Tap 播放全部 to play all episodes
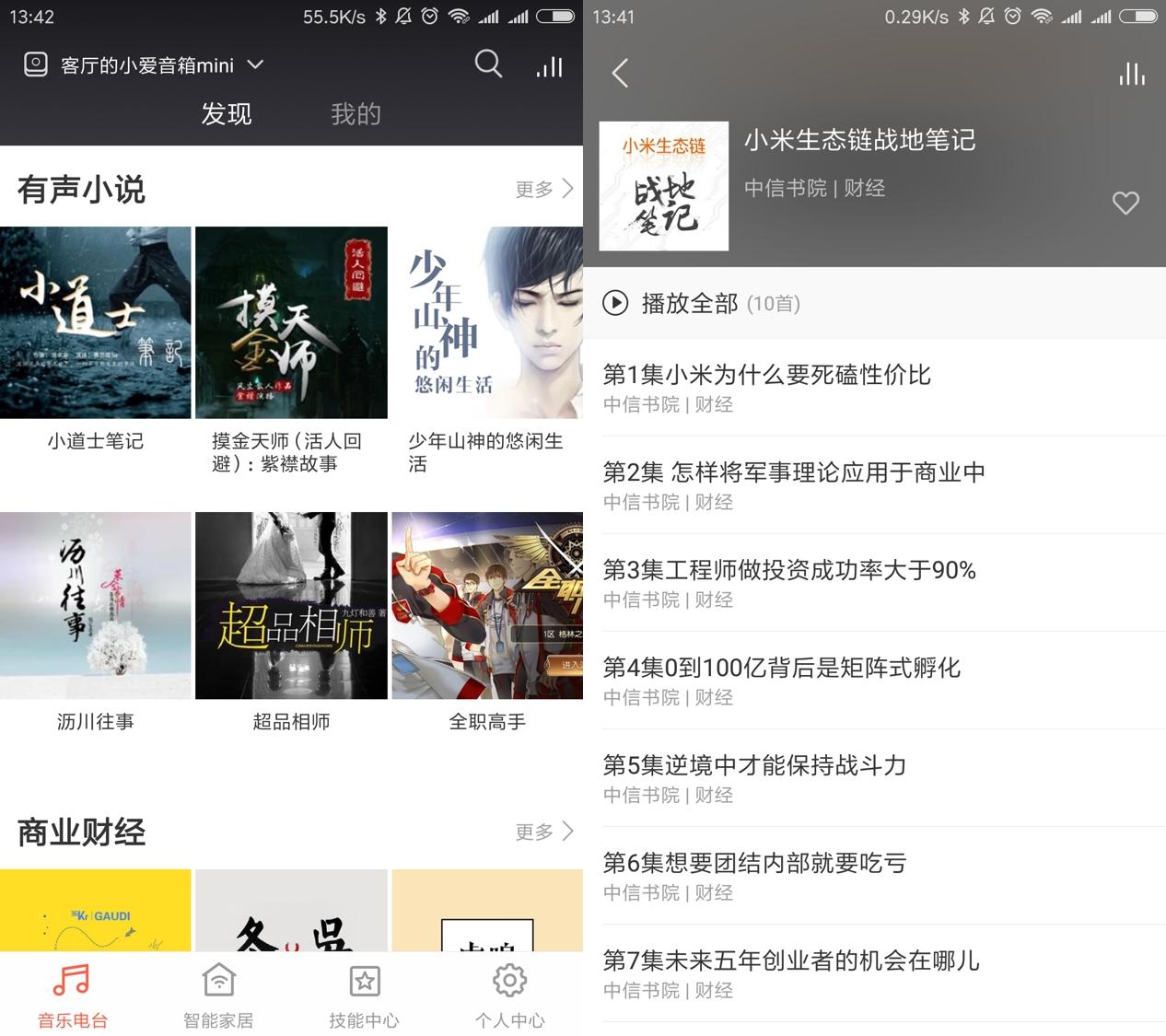This screenshot has width=1166, height=1036. [x=691, y=303]
